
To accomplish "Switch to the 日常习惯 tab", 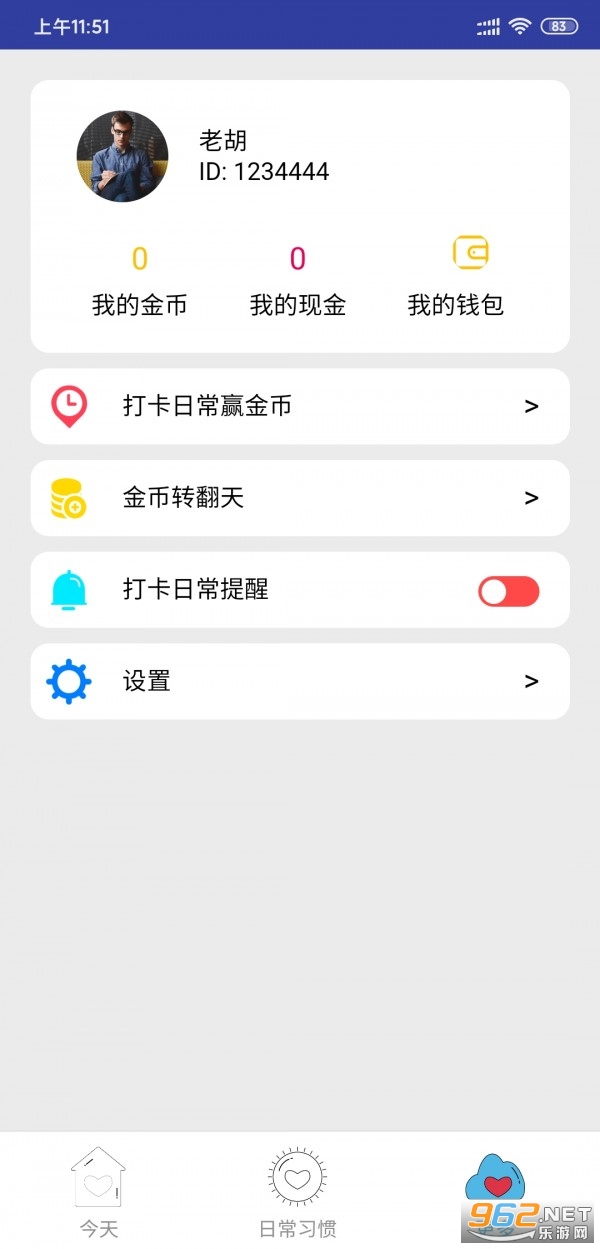I will tap(297, 1192).
